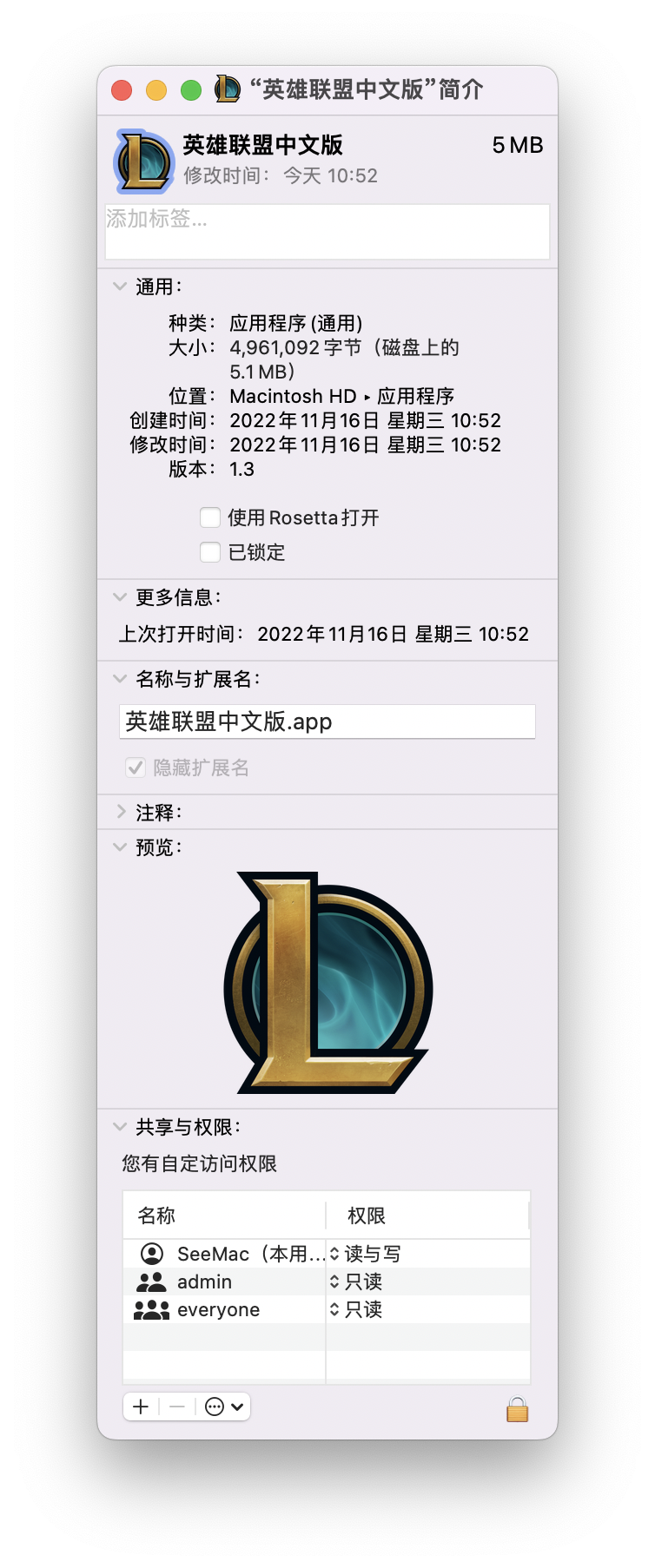Viewport: 655px width, 1568px height.
Task: Click the lock icon to unlock permissions
Action: (517, 1409)
